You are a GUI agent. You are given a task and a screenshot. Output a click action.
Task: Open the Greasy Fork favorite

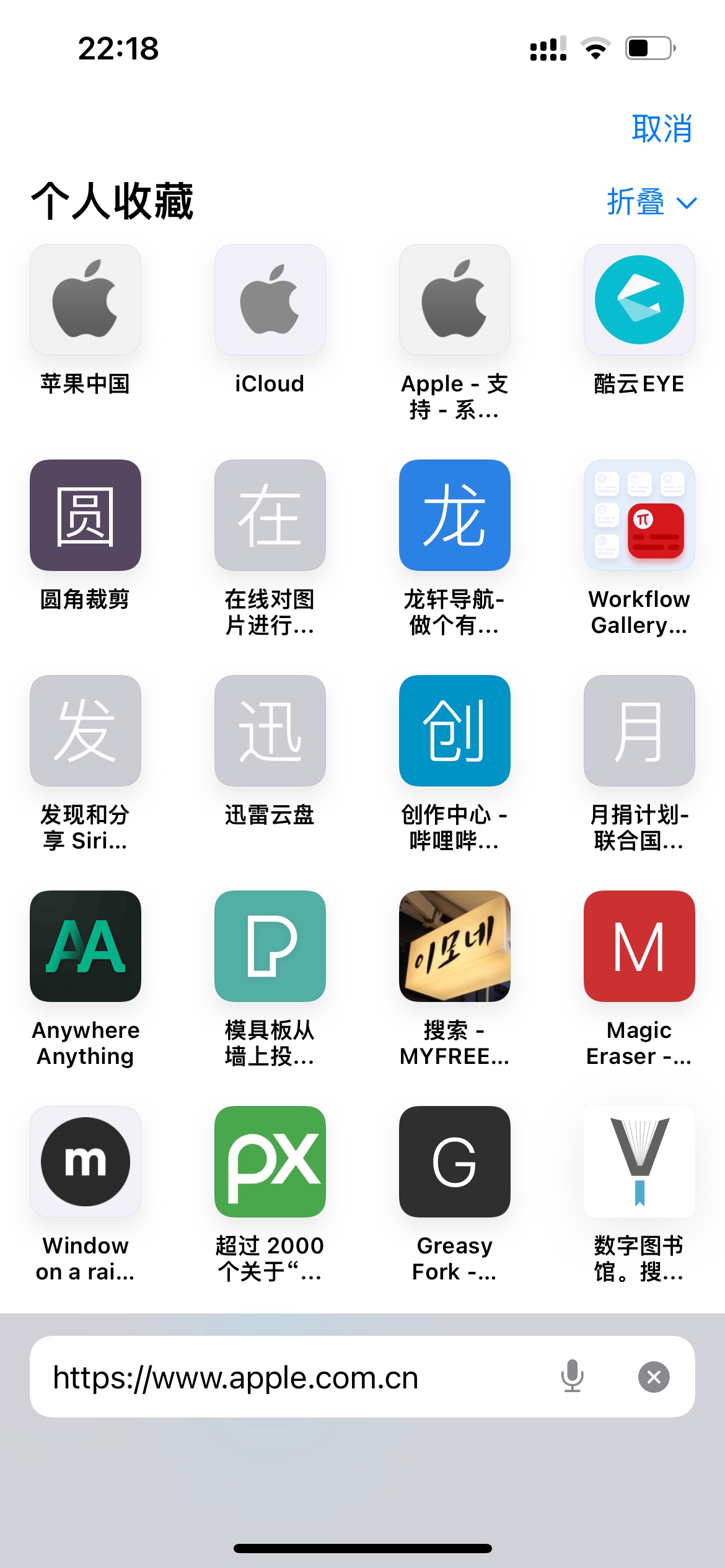454,1162
